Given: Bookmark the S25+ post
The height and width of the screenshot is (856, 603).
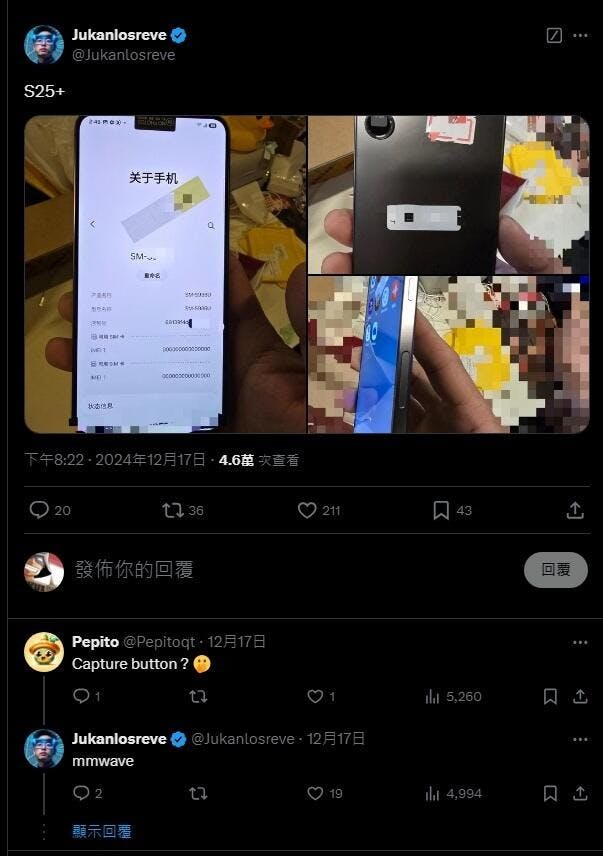Looking at the screenshot, I should point(441,510).
